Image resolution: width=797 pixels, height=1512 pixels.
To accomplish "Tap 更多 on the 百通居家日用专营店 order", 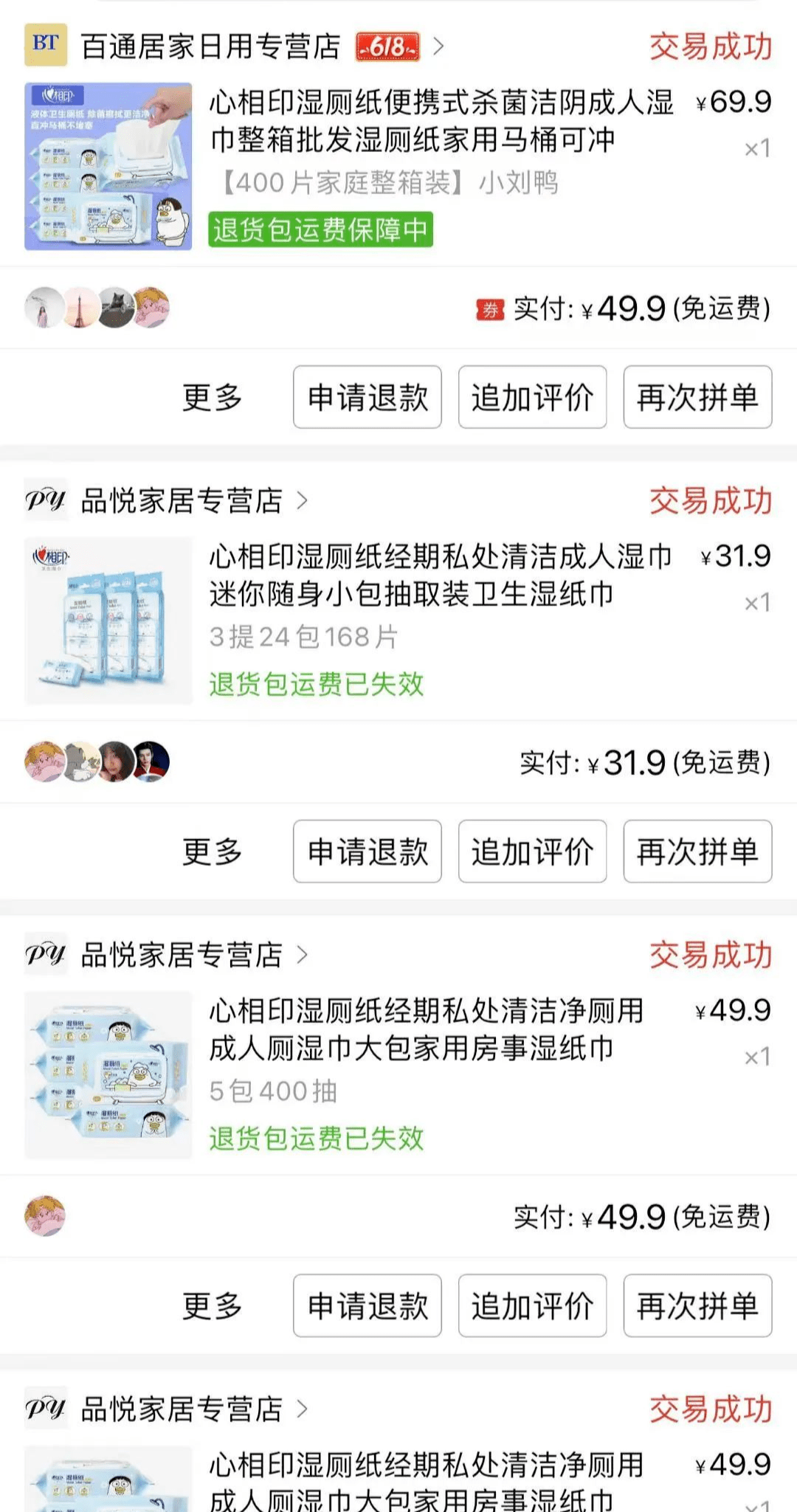I will point(213,398).
